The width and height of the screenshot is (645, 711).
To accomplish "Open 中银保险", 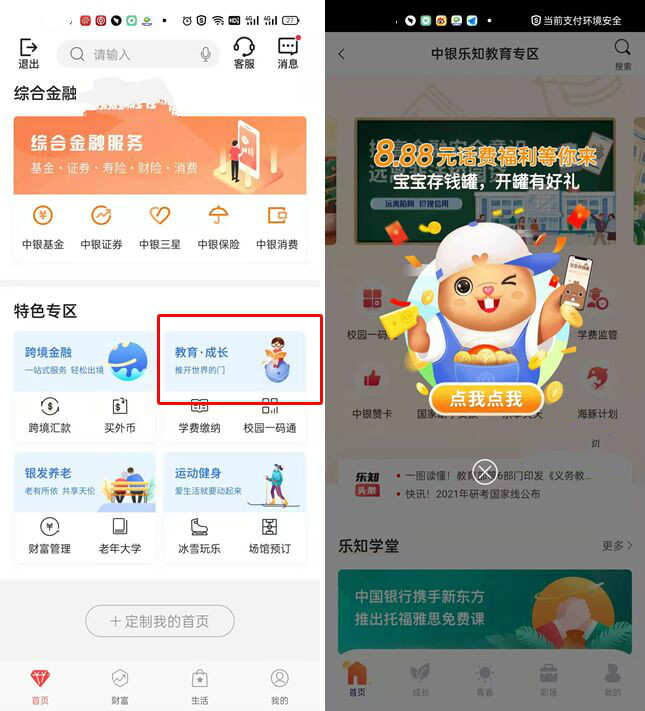I will pos(218,227).
